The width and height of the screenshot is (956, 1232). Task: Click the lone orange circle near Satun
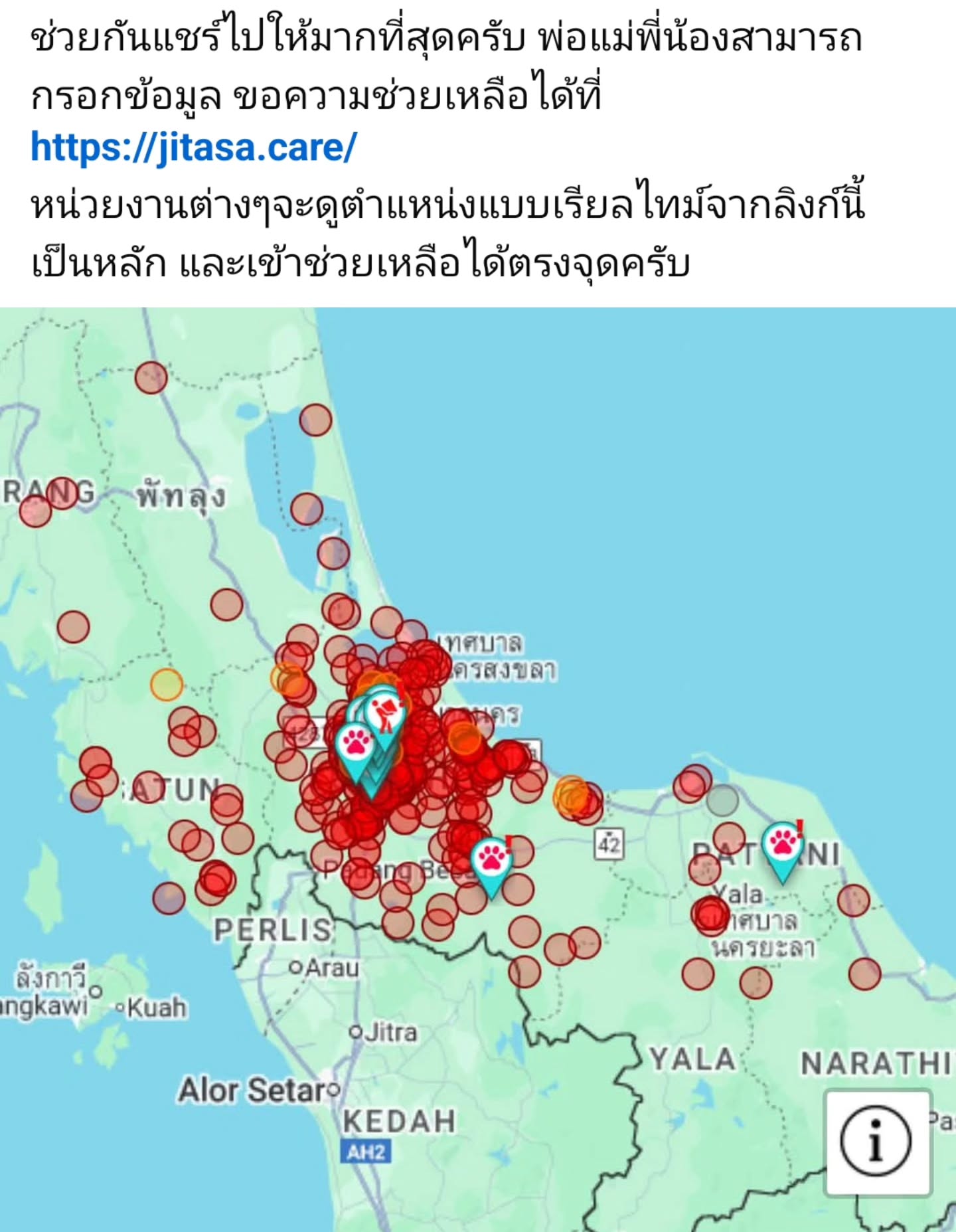(166, 684)
